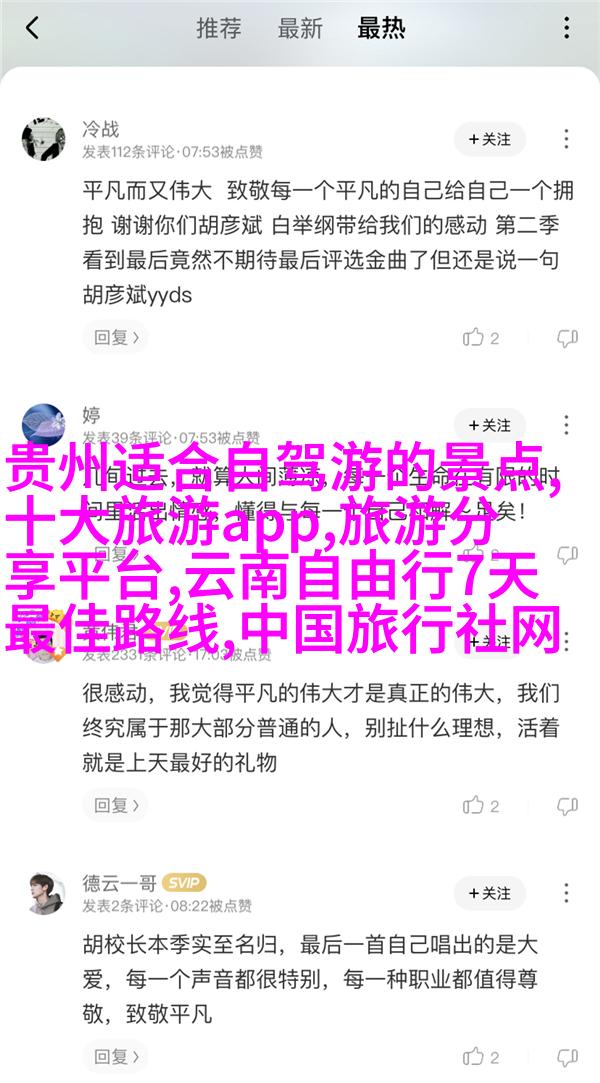Like 冷战's comment

tap(481, 338)
